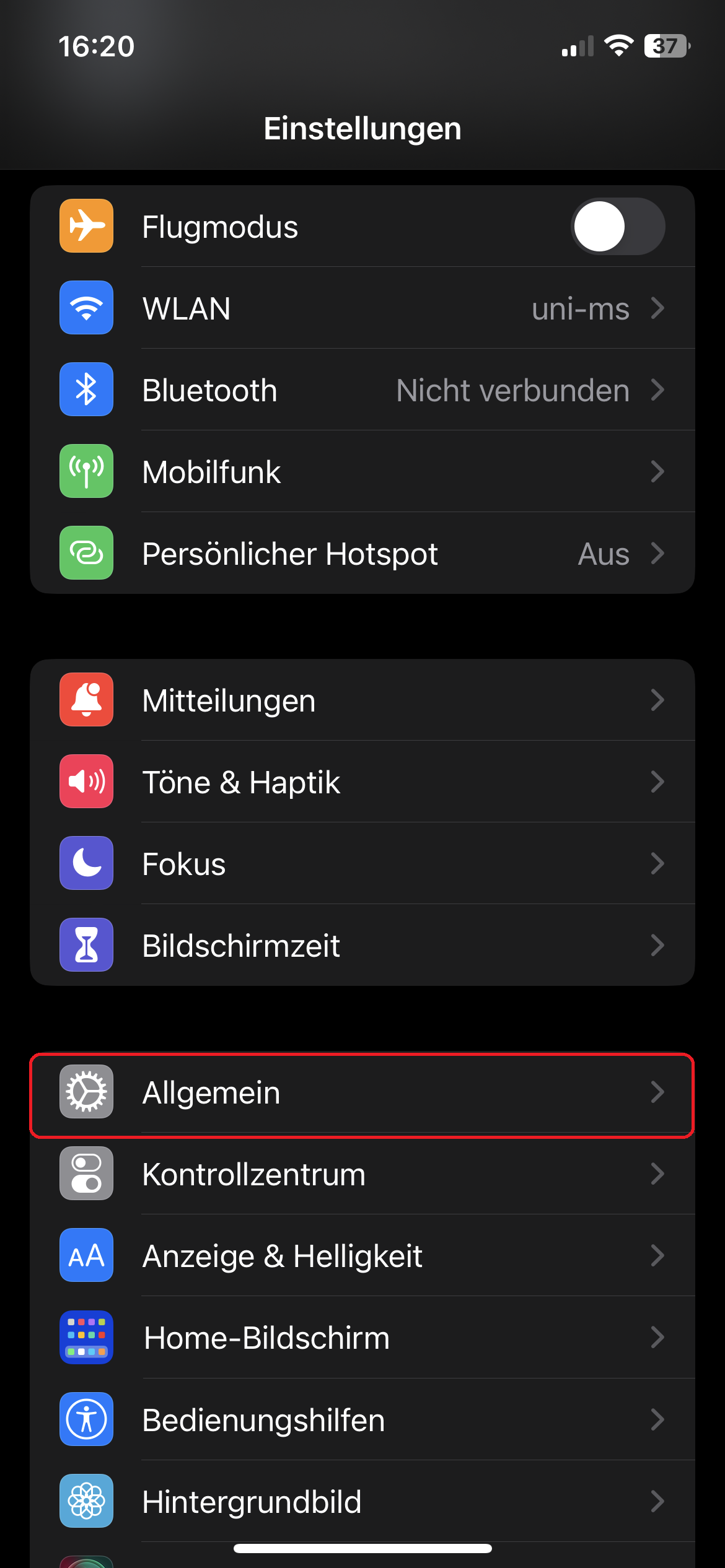Open Anzeige & Helligkeit
This screenshot has height=1568, width=725.
coord(362,1257)
